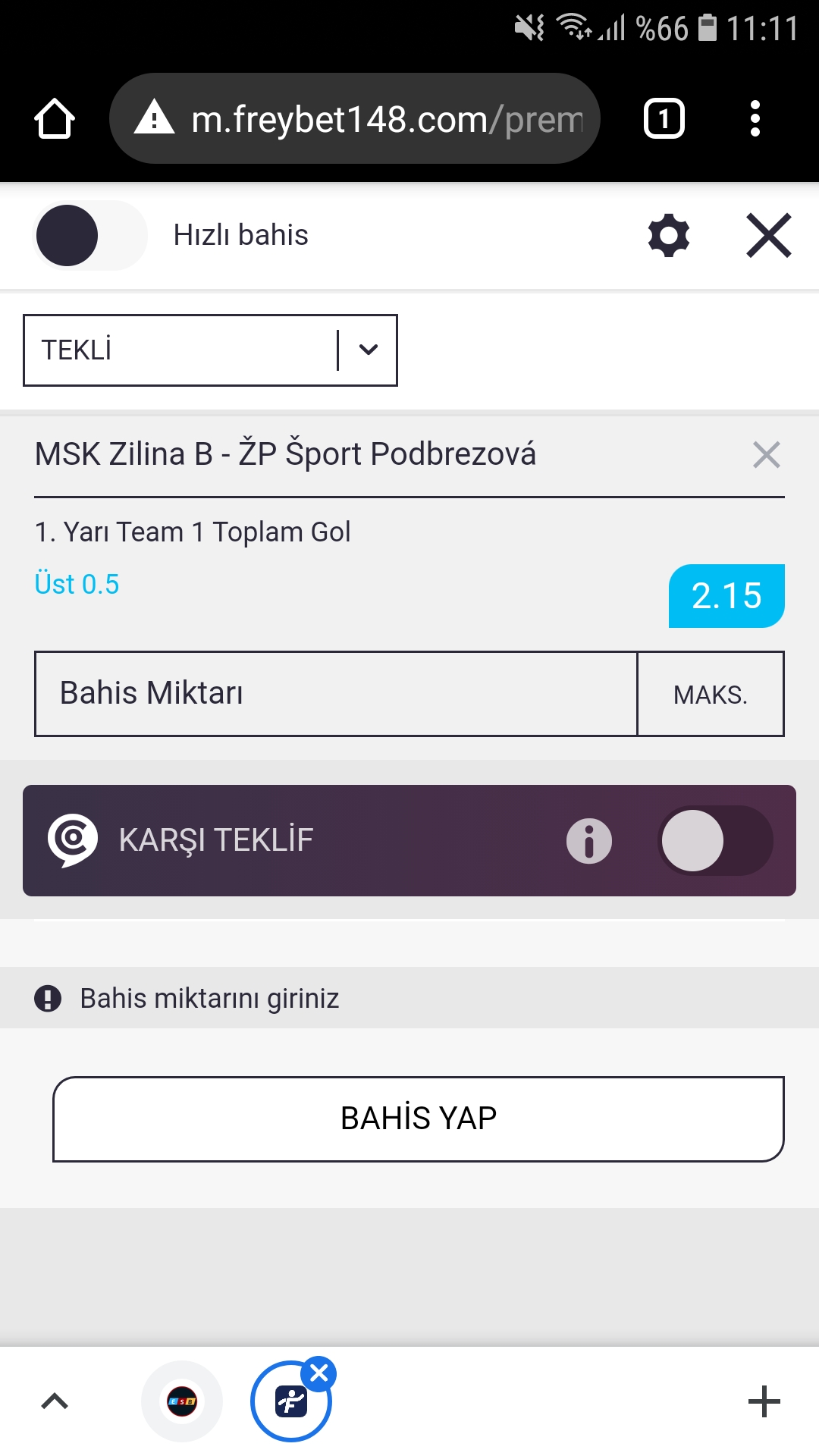819x1456 pixels.
Task: Add a new tab with plus
Action: click(764, 1401)
